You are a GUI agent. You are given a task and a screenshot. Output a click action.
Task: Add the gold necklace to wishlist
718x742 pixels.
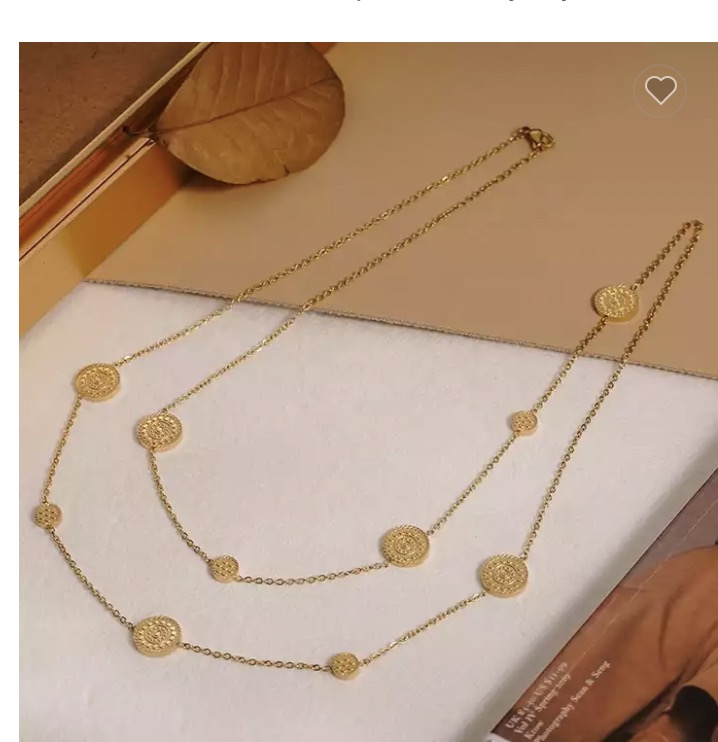[x=660, y=91]
